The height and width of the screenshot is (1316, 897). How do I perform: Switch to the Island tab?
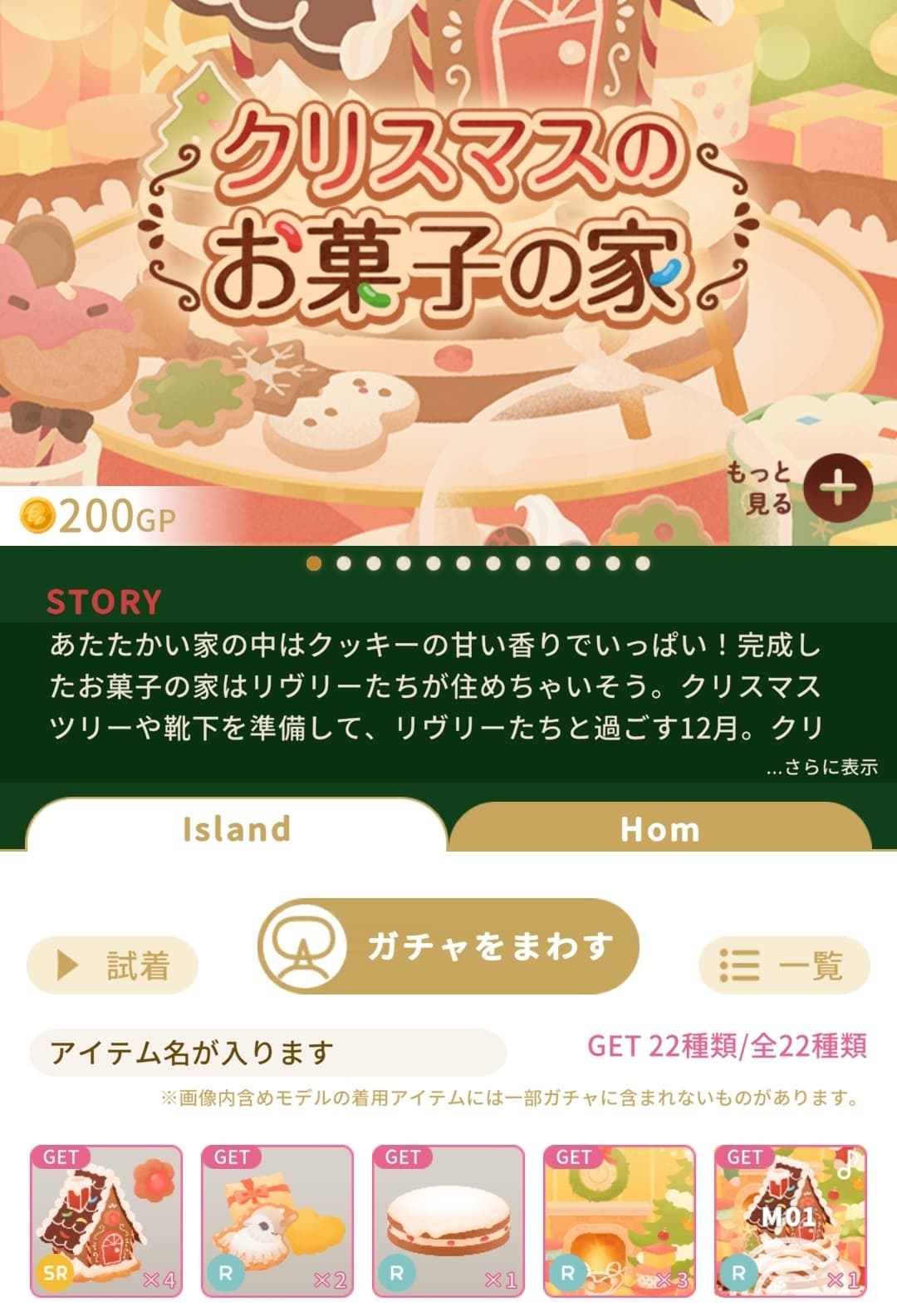click(x=237, y=828)
